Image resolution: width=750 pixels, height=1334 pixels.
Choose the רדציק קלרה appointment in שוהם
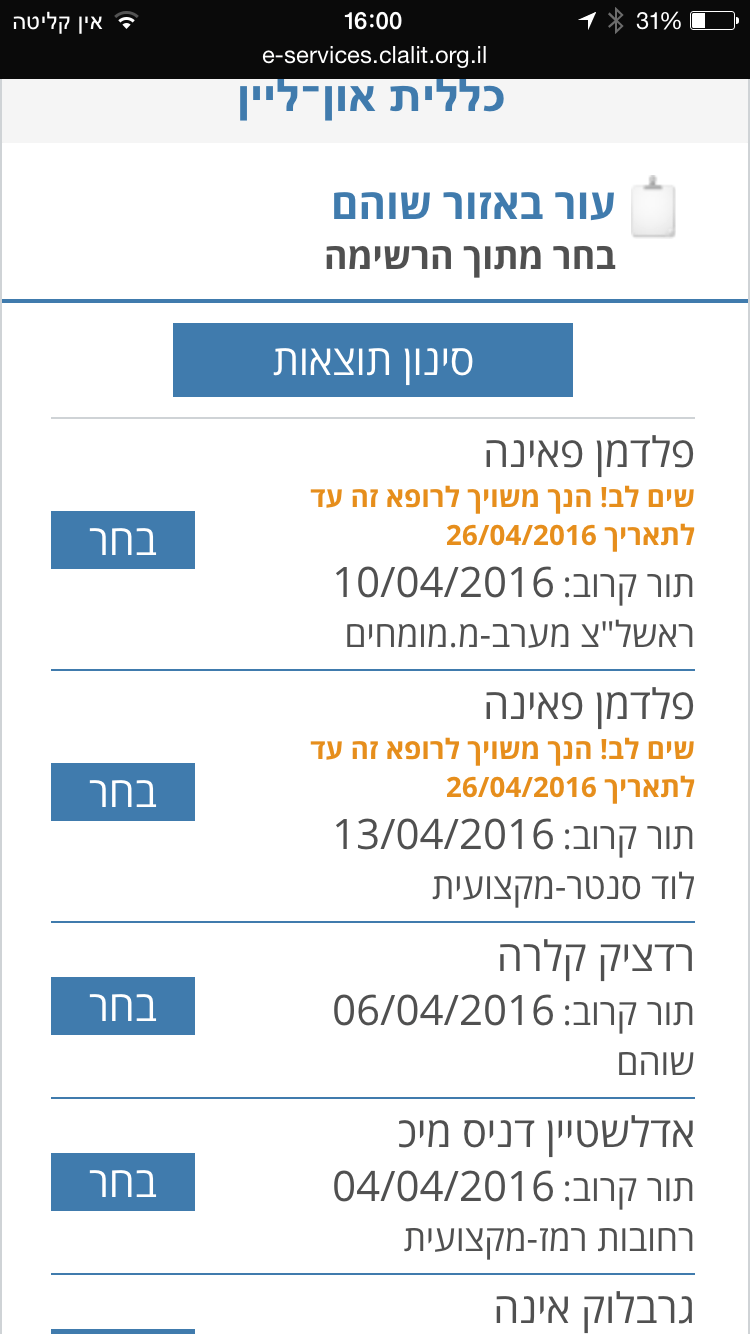click(122, 1006)
